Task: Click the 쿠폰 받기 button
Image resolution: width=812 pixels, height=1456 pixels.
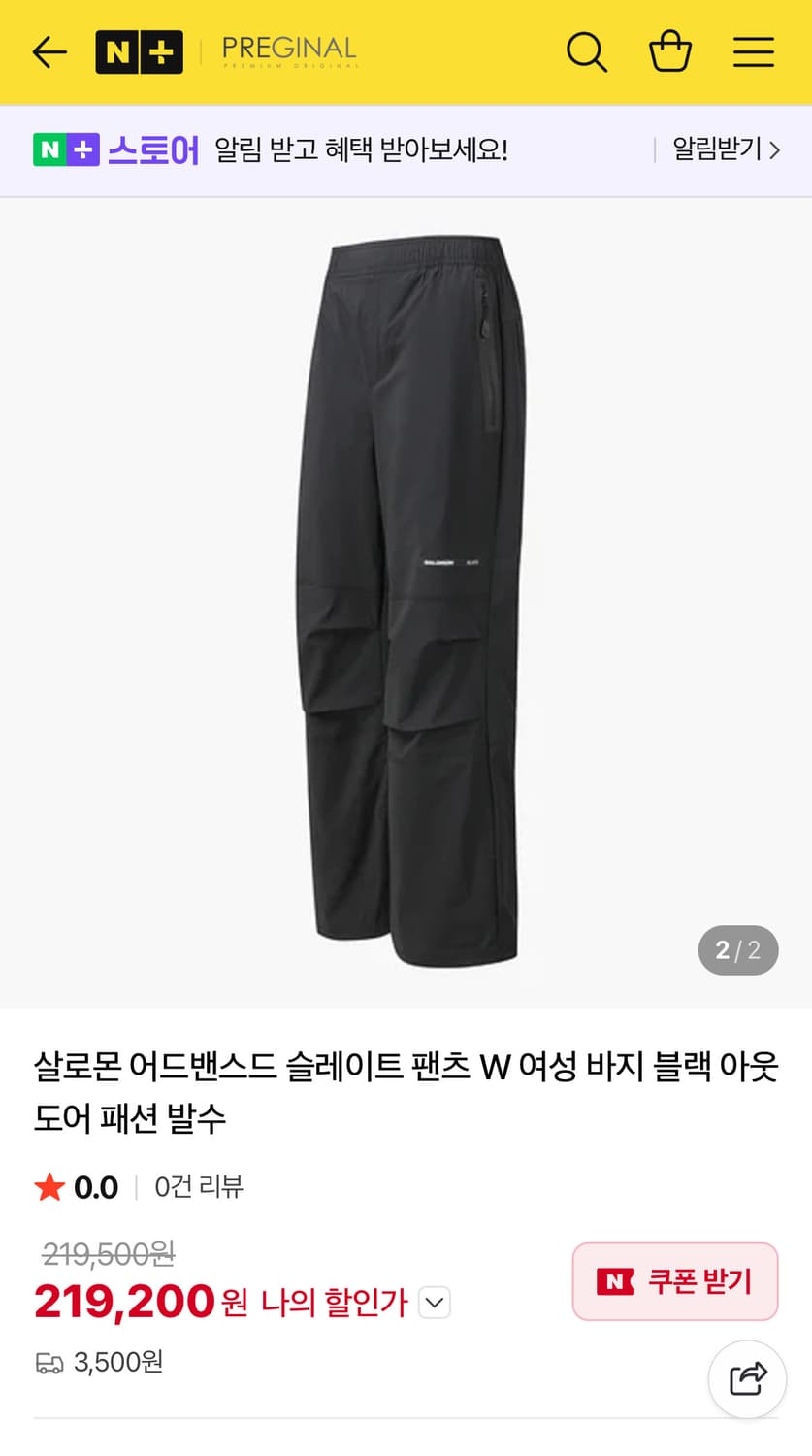Action: (674, 1281)
